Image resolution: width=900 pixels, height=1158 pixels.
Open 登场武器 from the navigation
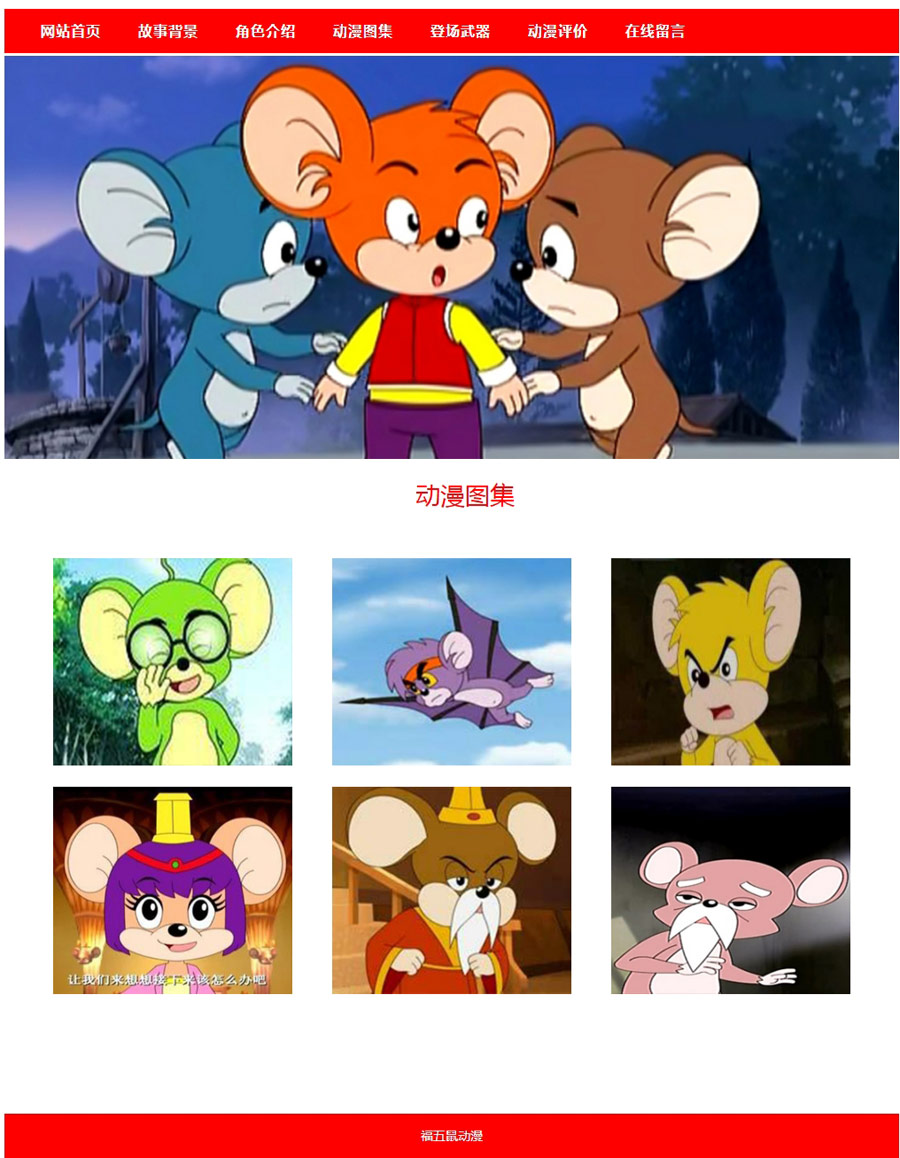point(460,31)
